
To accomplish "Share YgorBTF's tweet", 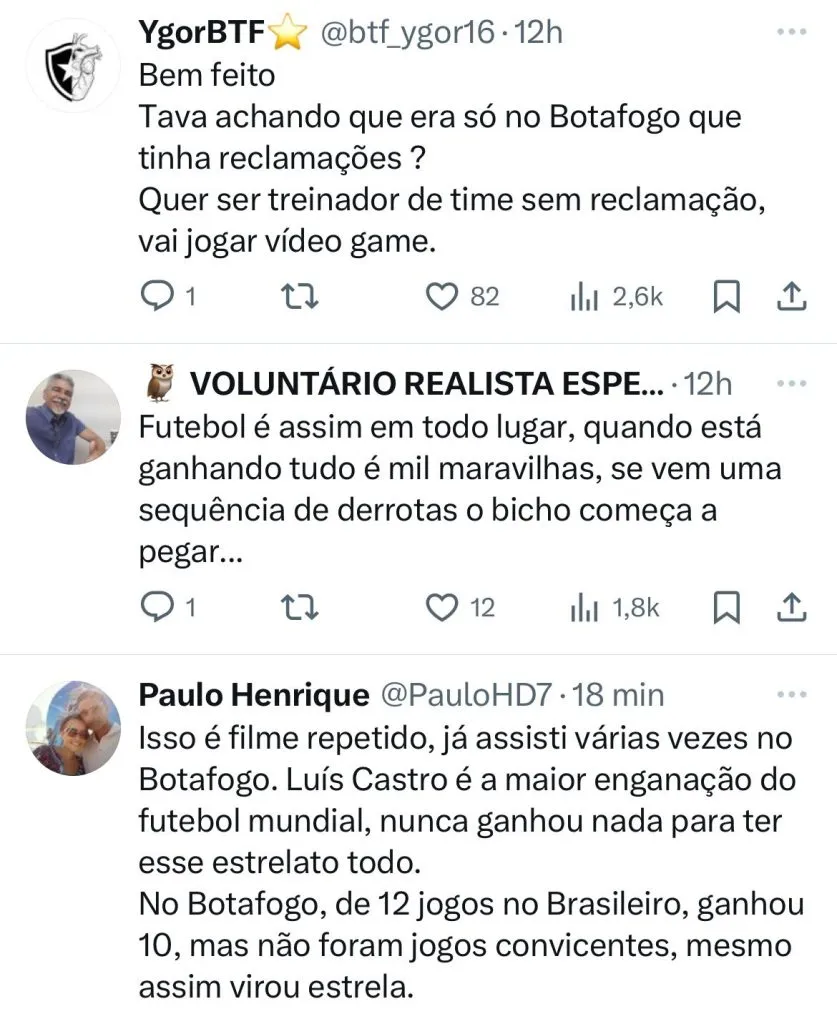I will point(791,296).
